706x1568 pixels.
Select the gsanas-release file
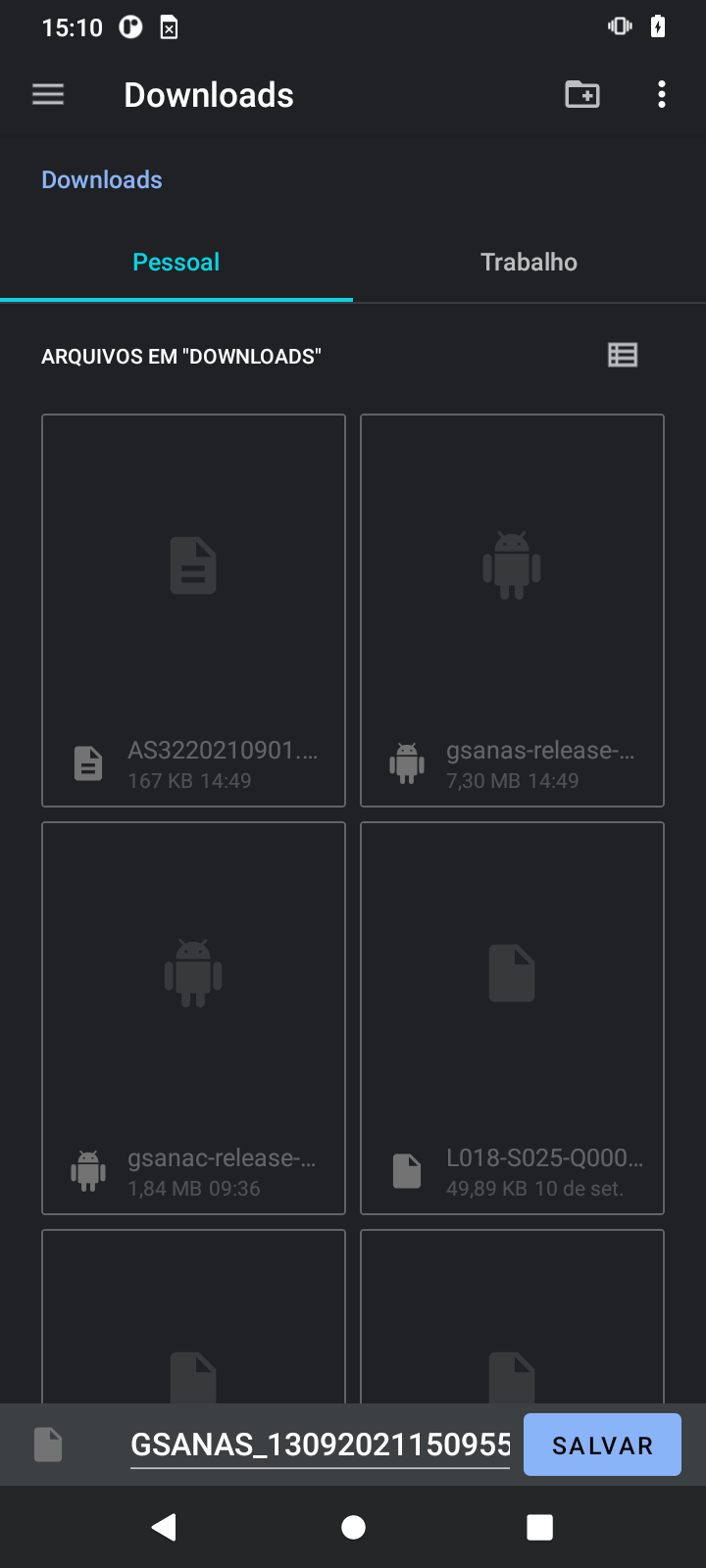click(x=512, y=610)
